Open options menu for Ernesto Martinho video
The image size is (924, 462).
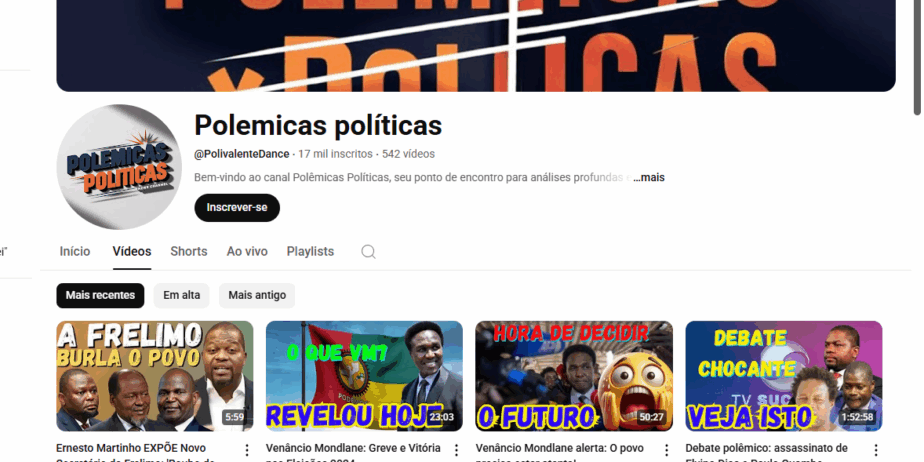(247, 451)
